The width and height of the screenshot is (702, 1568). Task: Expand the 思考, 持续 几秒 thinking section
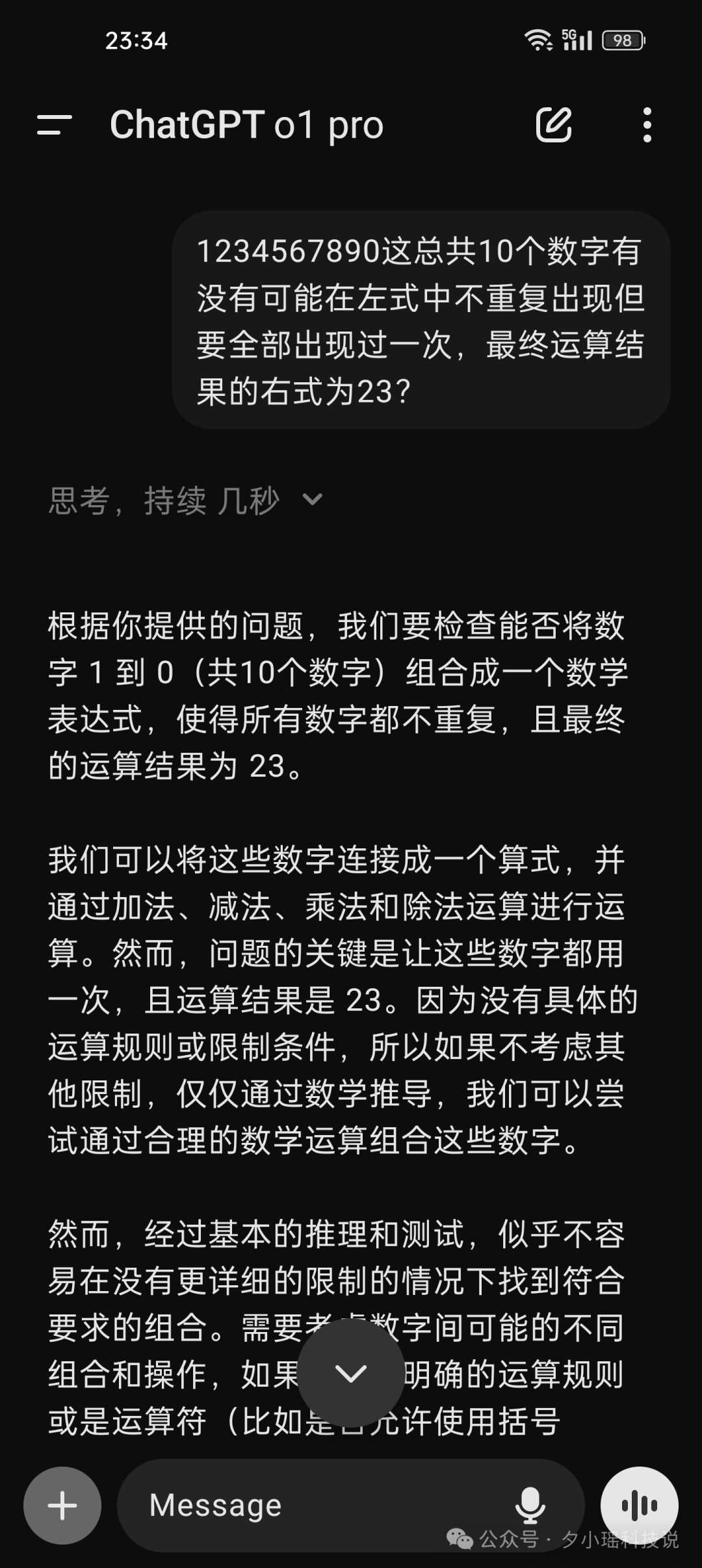tap(185, 501)
